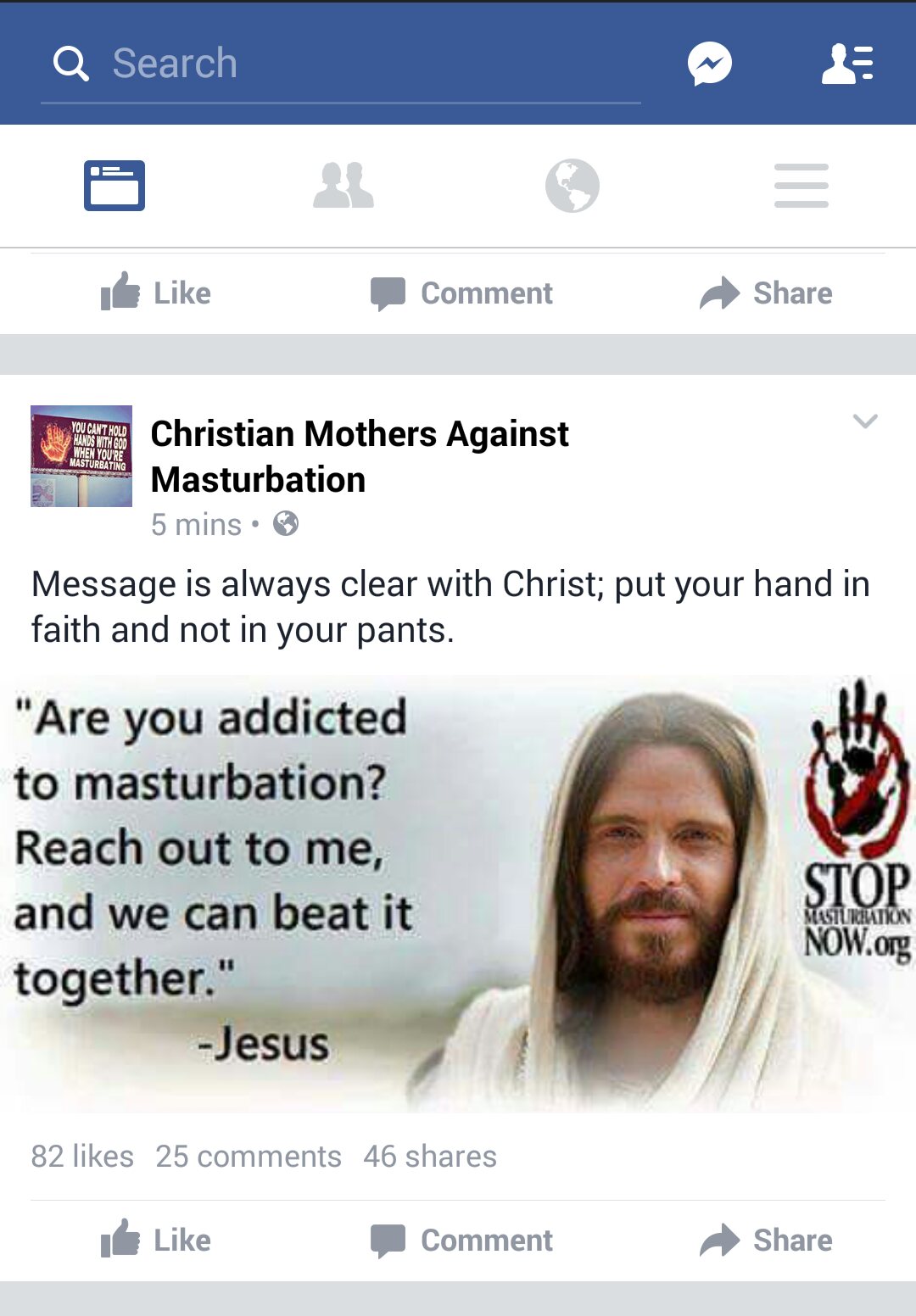This screenshot has width=916, height=1316.
Task: Share the previous post above the page's post
Action: pos(766,293)
